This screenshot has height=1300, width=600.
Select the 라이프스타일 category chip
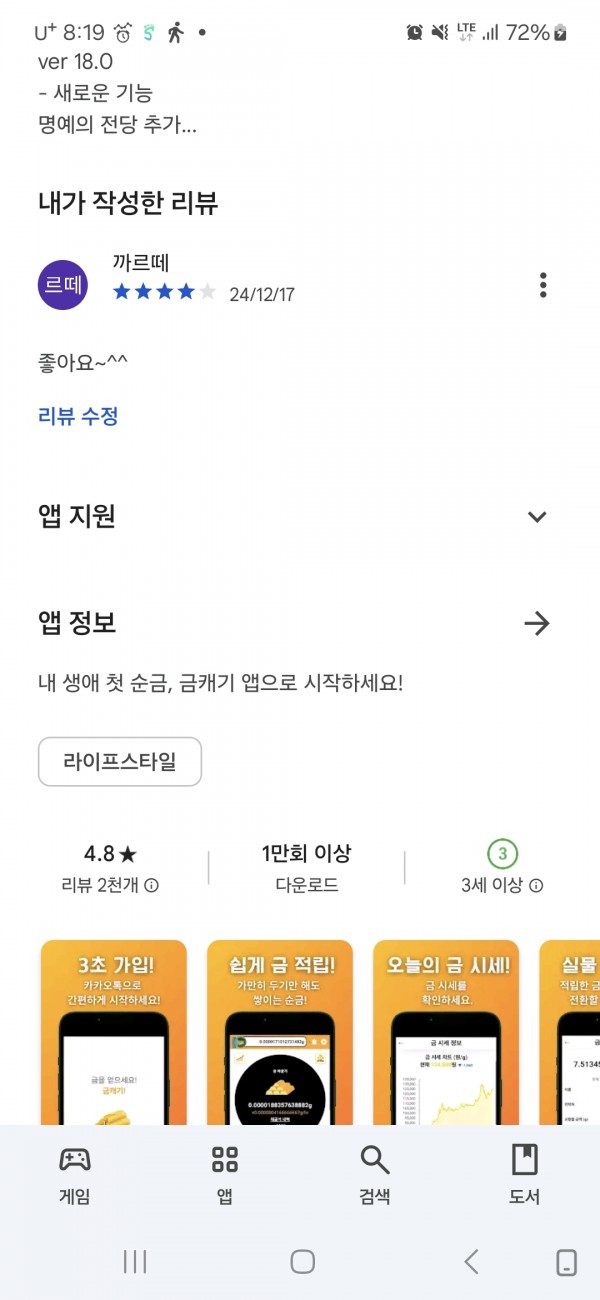pyautogui.click(x=120, y=762)
